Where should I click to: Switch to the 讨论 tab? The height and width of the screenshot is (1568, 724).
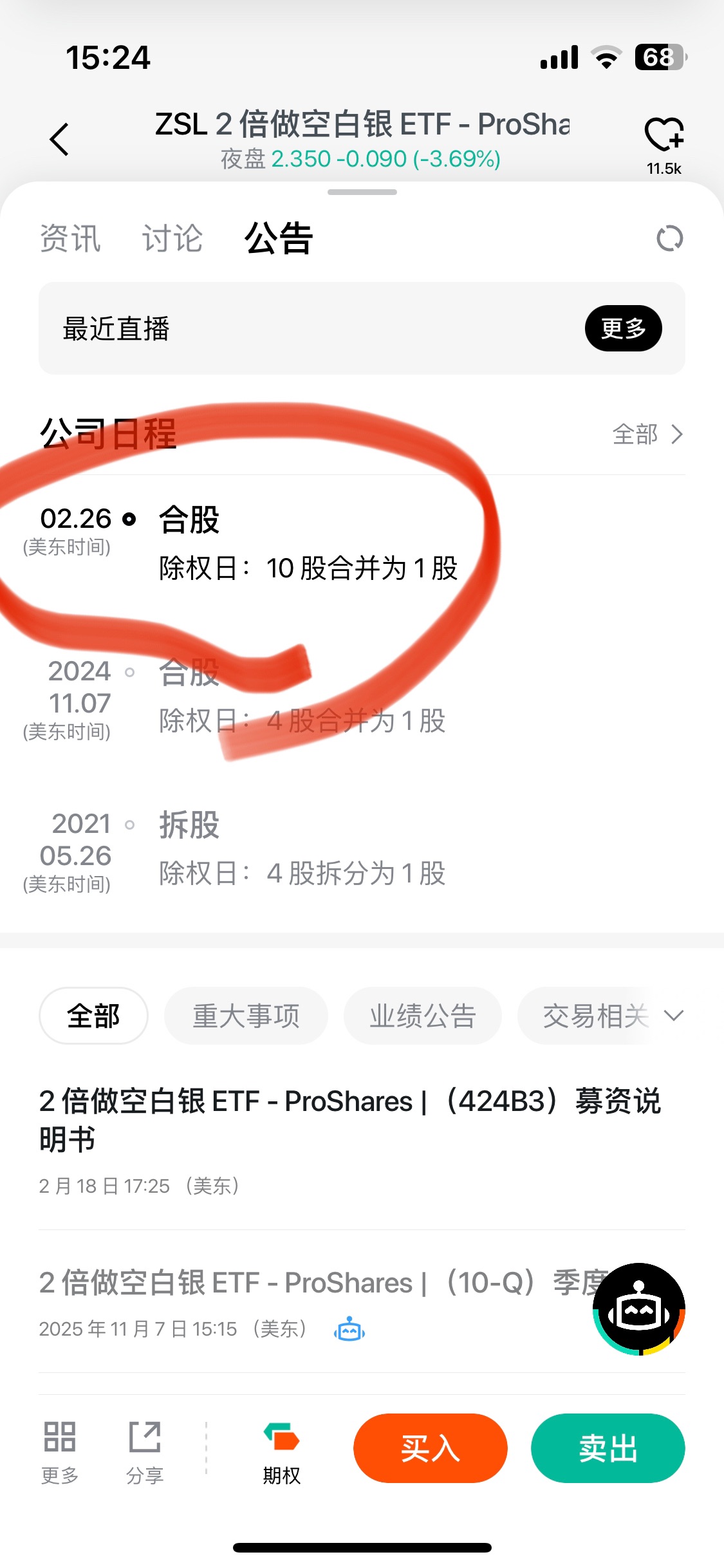tap(172, 239)
